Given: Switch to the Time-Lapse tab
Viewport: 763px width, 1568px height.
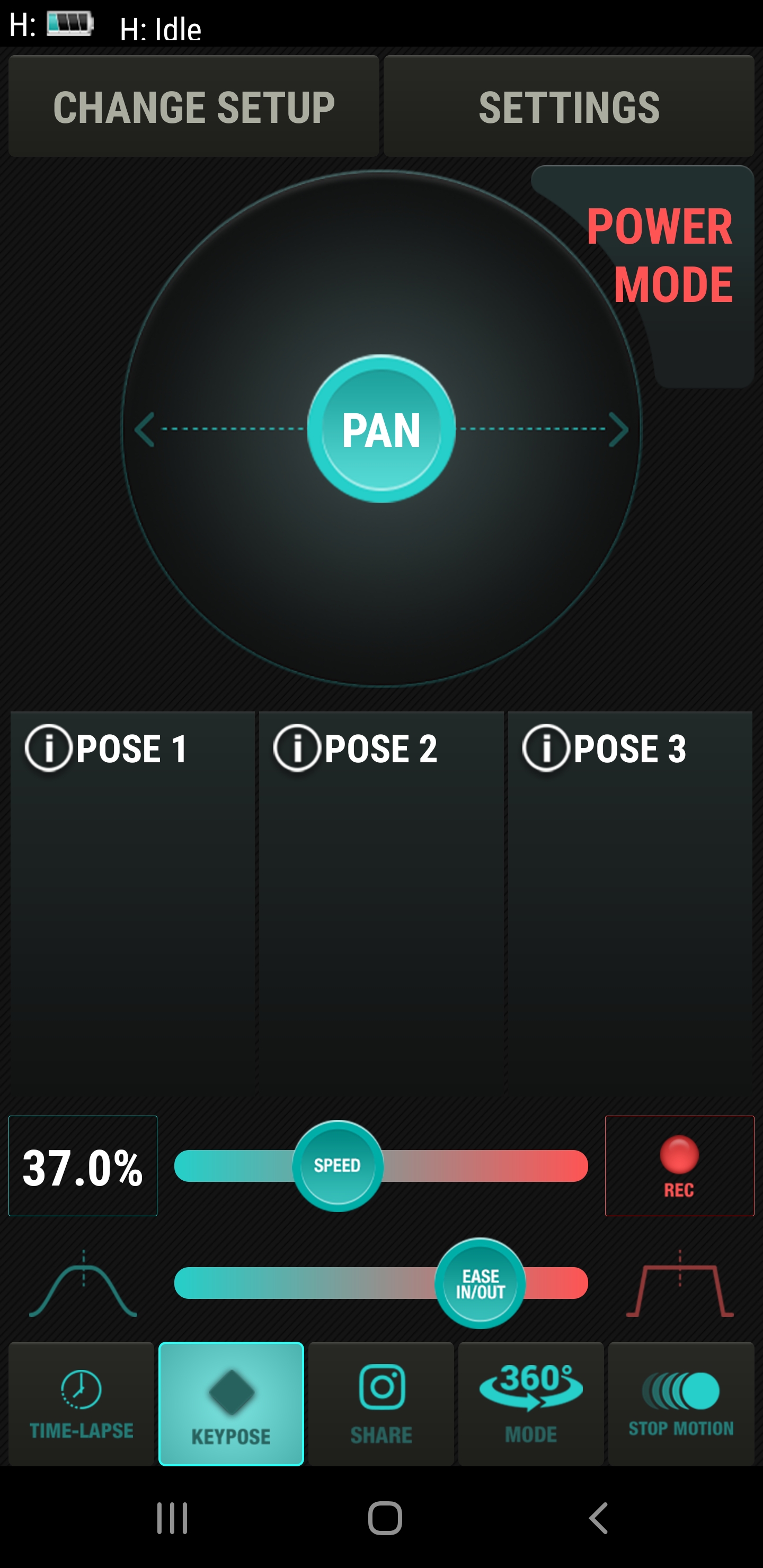Looking at the screenshot, I should pyautogui.click(x=81, y=1403).
